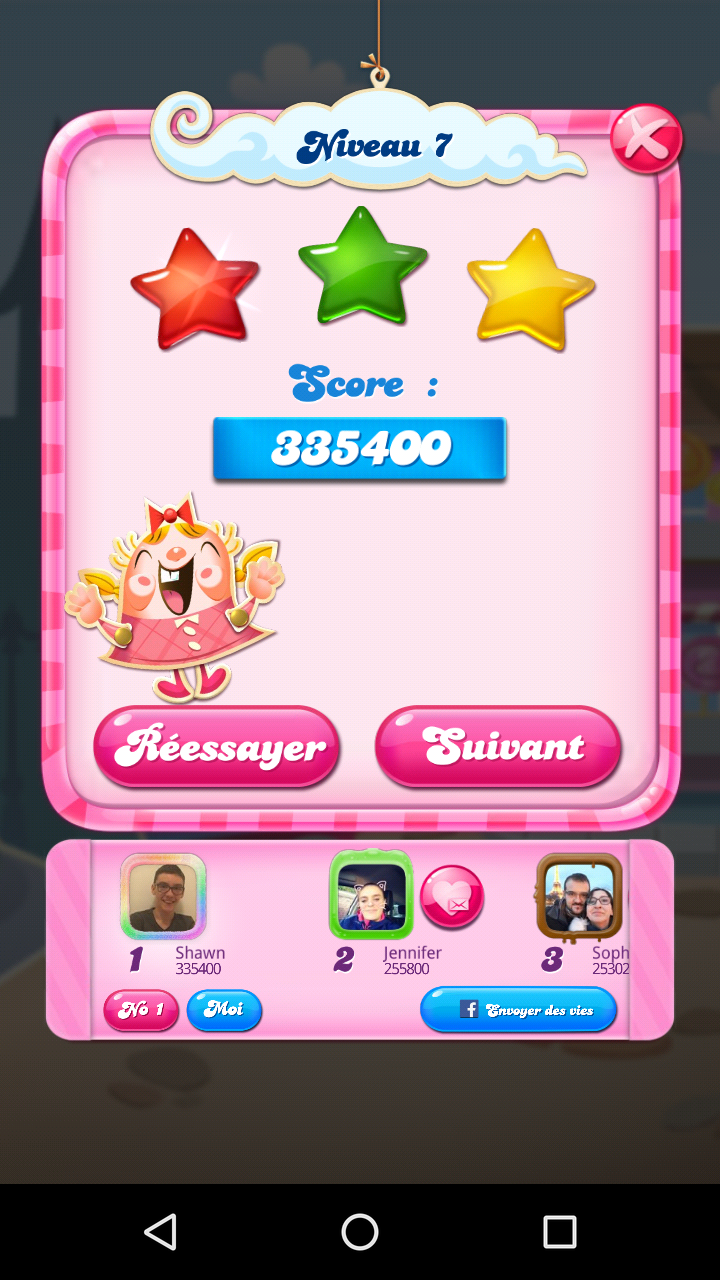The width and height of the screenshot is (720, 1280).
Task: Send a life to Jennifer
Action: click(452, 897)
